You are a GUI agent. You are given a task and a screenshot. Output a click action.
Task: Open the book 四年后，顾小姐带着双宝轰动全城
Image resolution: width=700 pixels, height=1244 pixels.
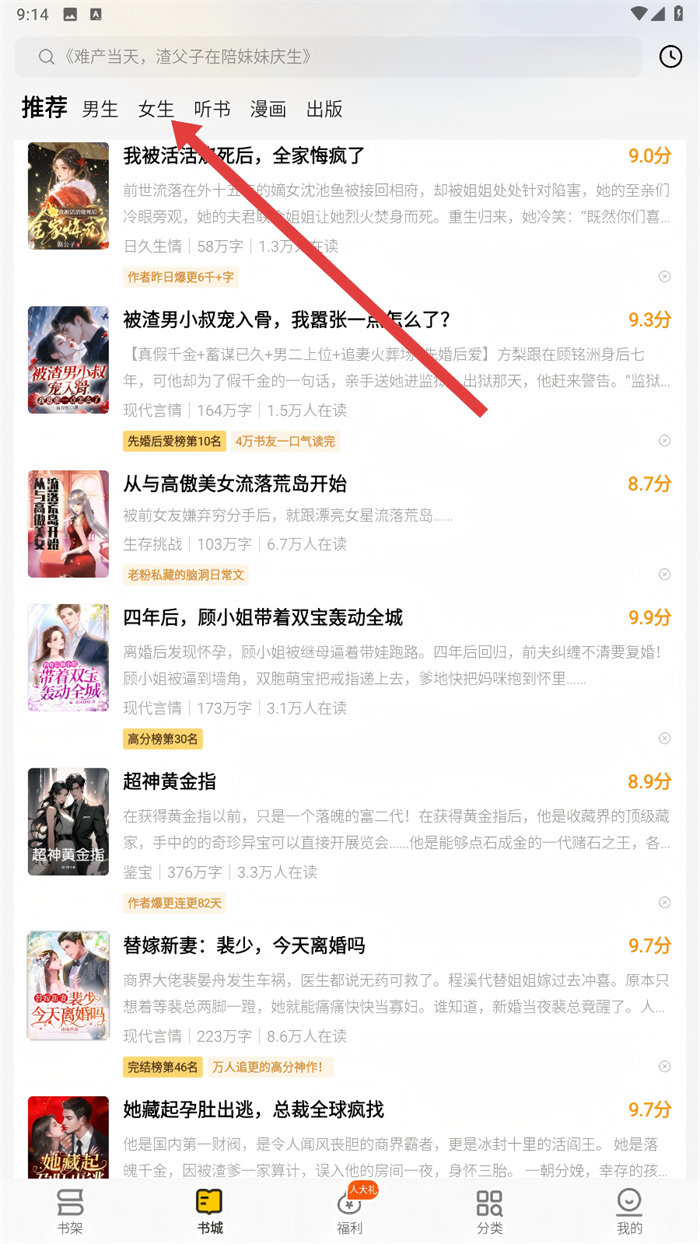(x=262, y=617)
